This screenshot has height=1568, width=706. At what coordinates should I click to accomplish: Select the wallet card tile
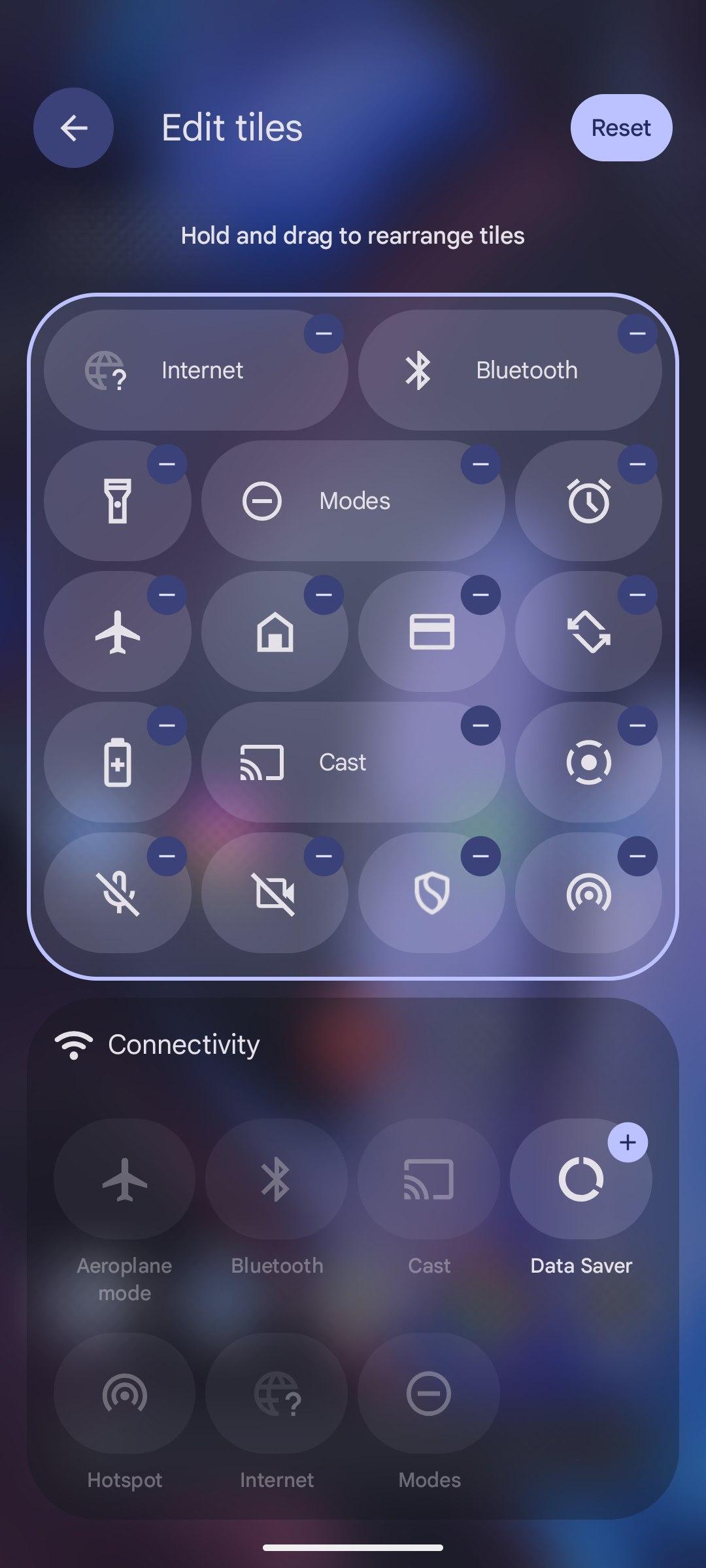431,632
